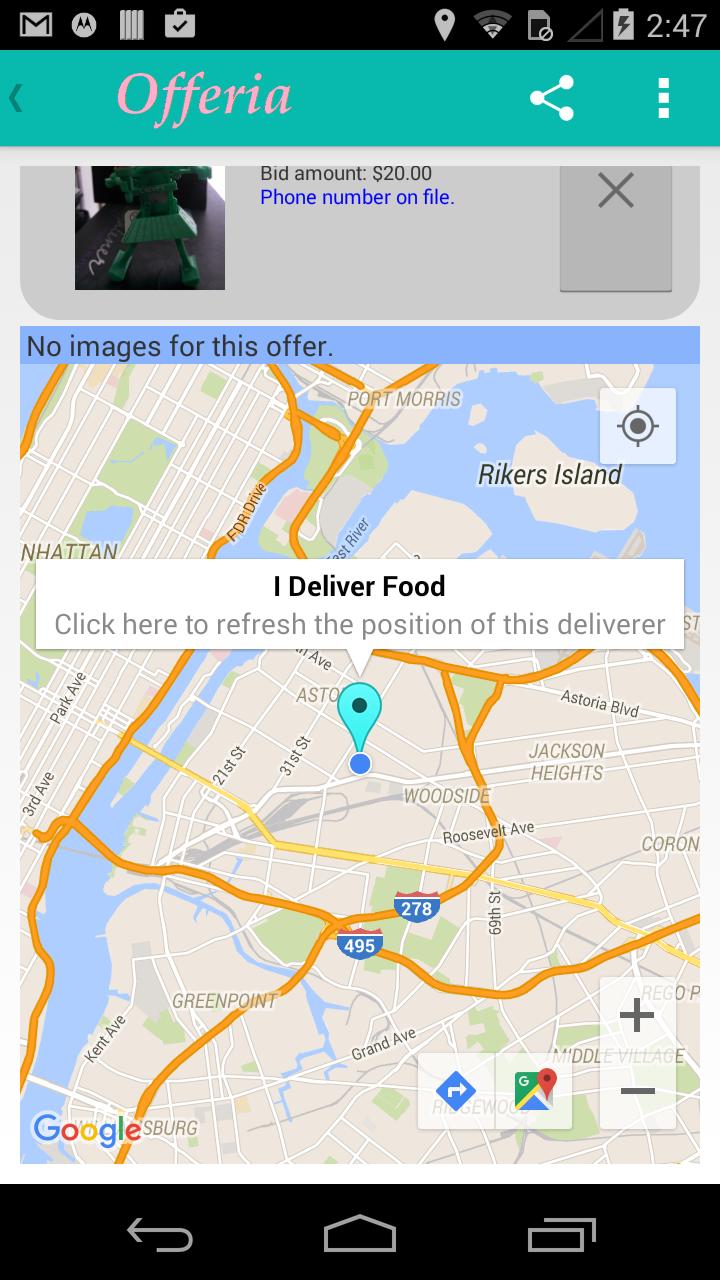This screenshot has width=720, height=1280.
Task: Open location in Google Maps app
Action: tap(534, 1091)
